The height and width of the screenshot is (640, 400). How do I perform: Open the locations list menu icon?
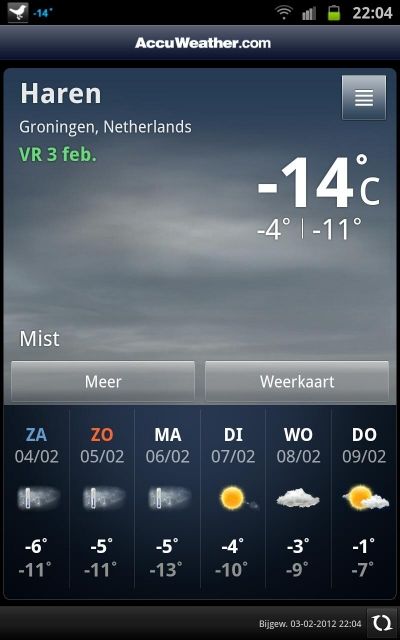click(x=364, y=98)
